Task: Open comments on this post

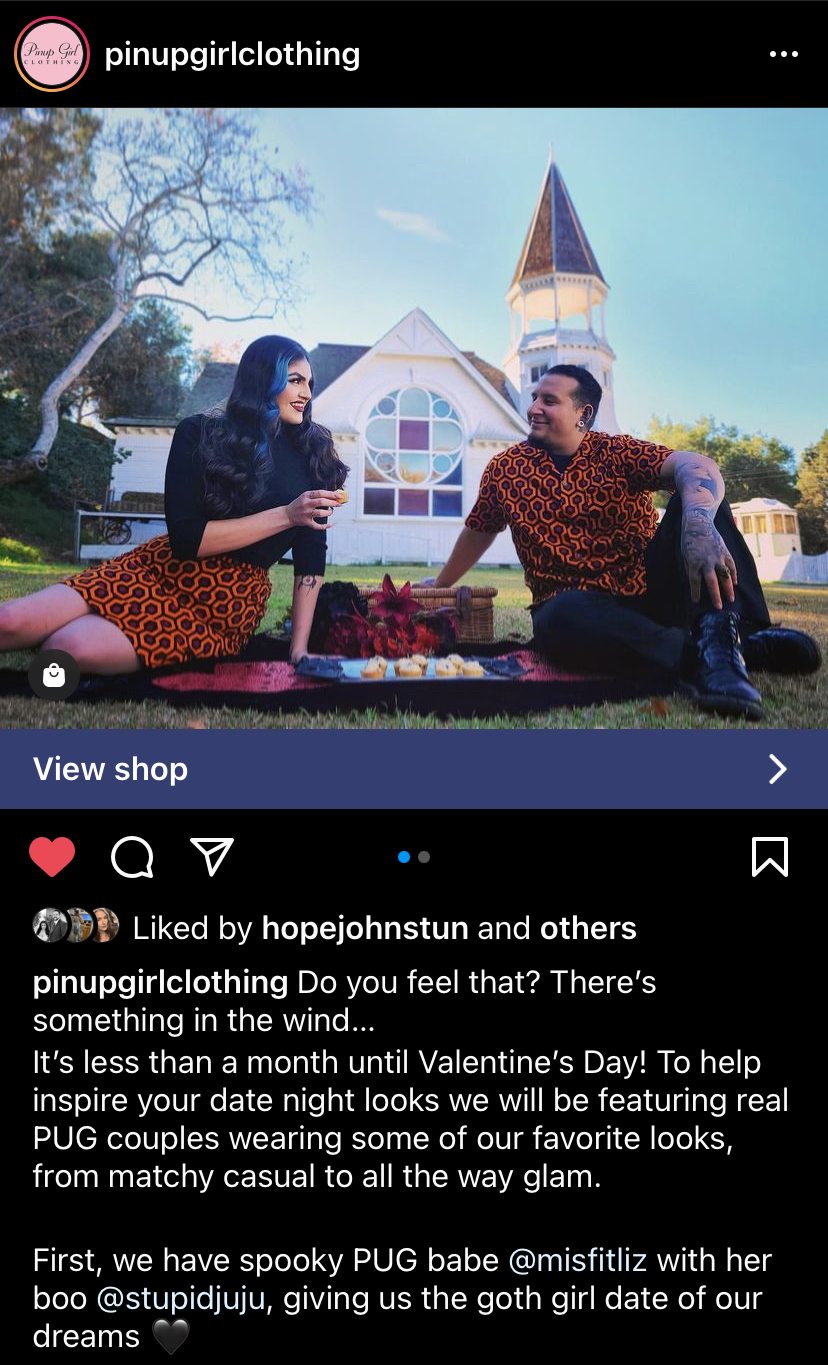Action: (132, 857)
